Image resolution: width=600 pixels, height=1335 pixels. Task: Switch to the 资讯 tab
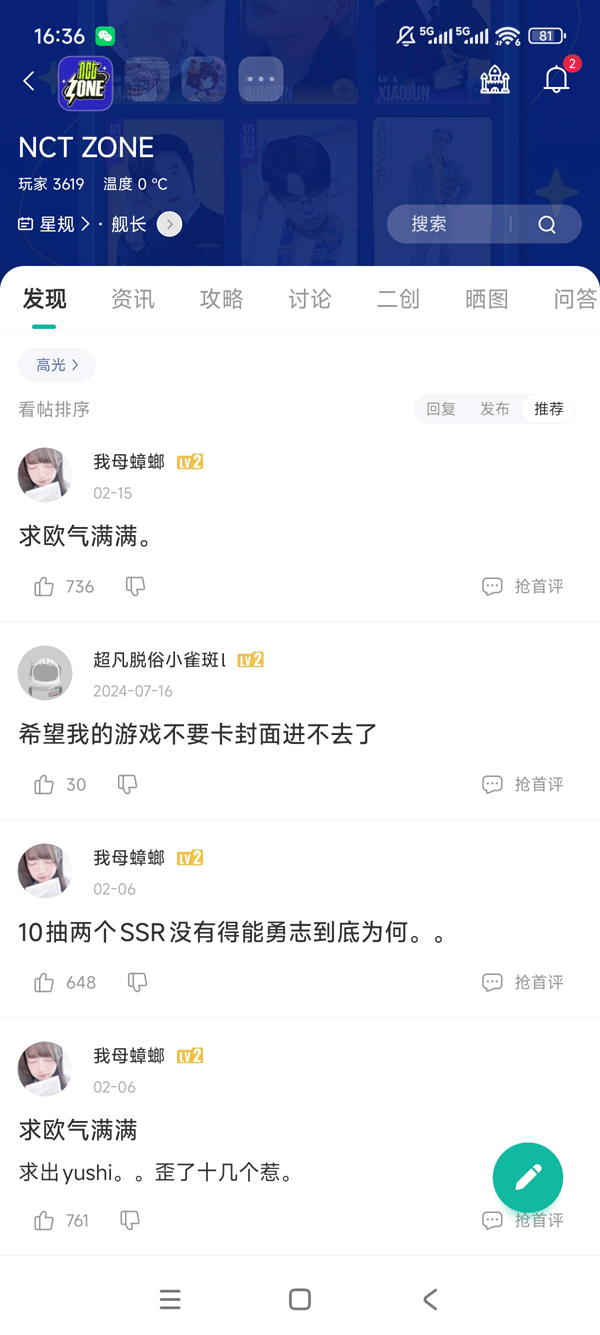133,299
